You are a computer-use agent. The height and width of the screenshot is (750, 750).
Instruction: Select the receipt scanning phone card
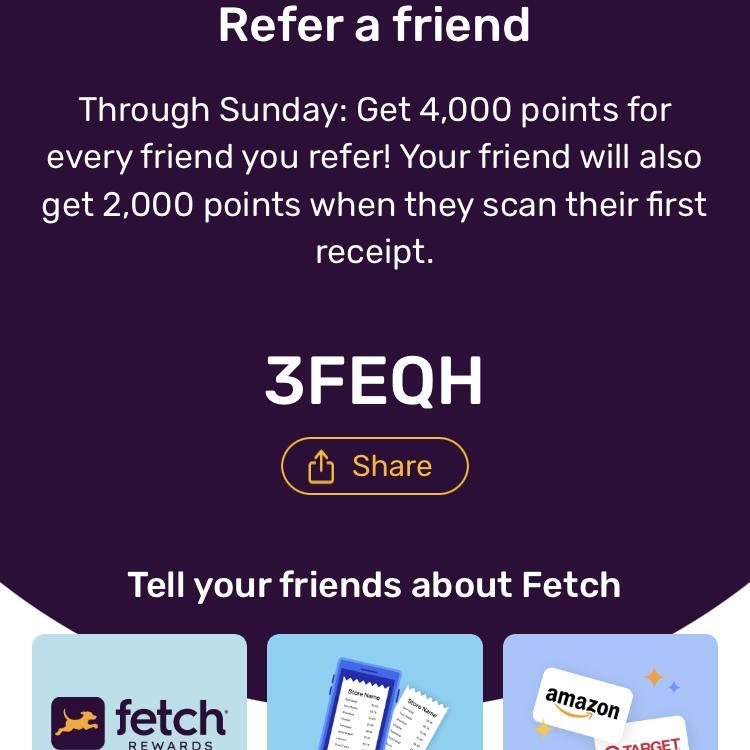point(375,692)
